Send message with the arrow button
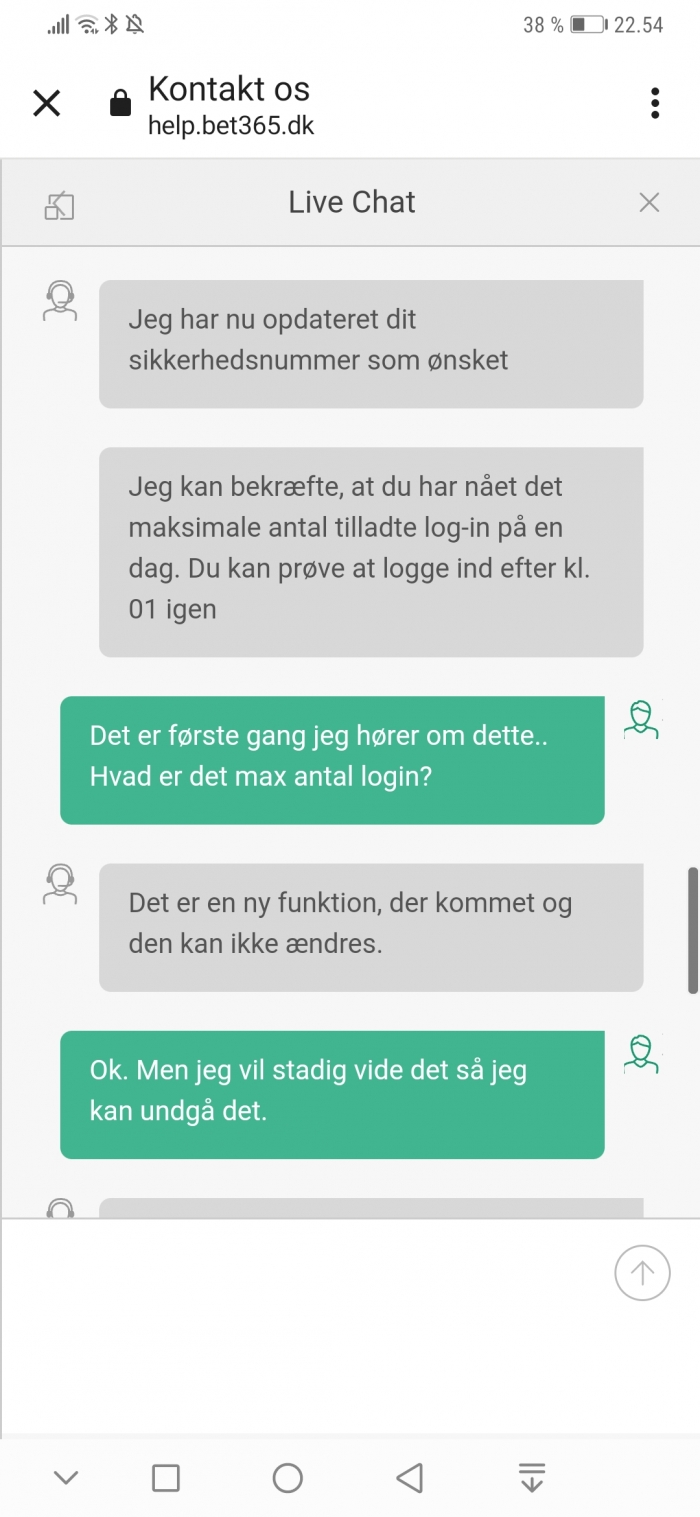Viewport: 700px width, 1517px height. pyautogui.click(x=641, y=1273)
